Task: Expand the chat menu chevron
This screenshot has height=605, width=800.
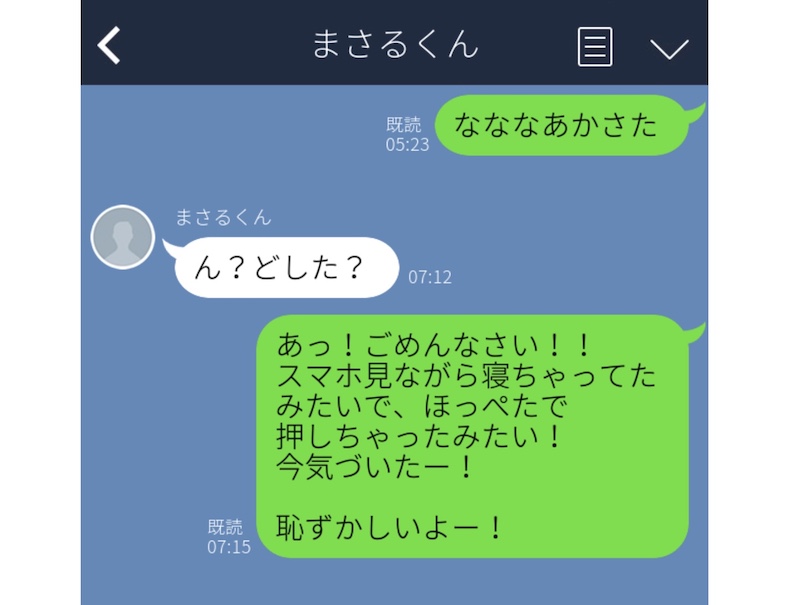Action: tap(669, 48)
